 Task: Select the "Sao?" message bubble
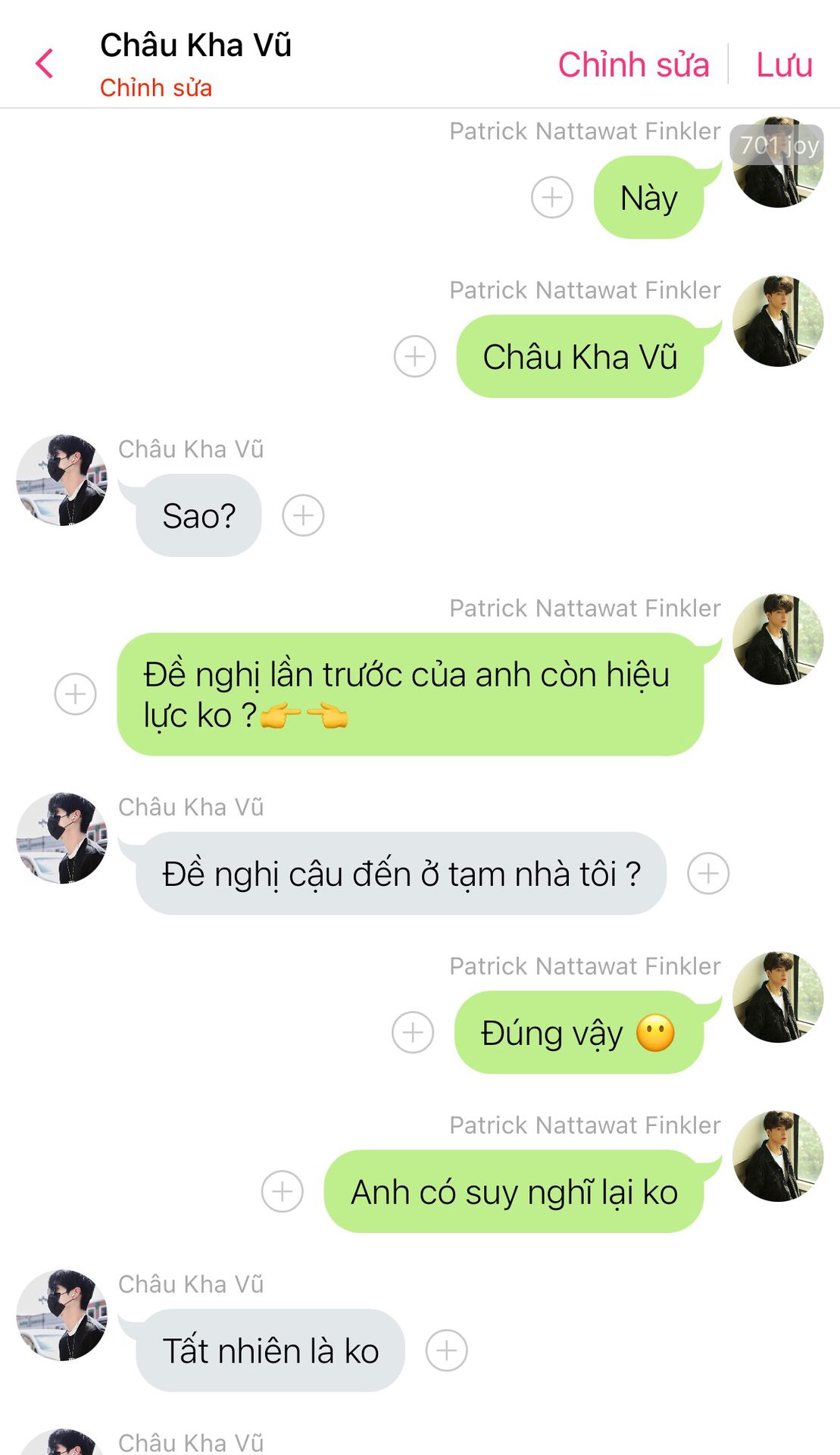tap(198, 516)
